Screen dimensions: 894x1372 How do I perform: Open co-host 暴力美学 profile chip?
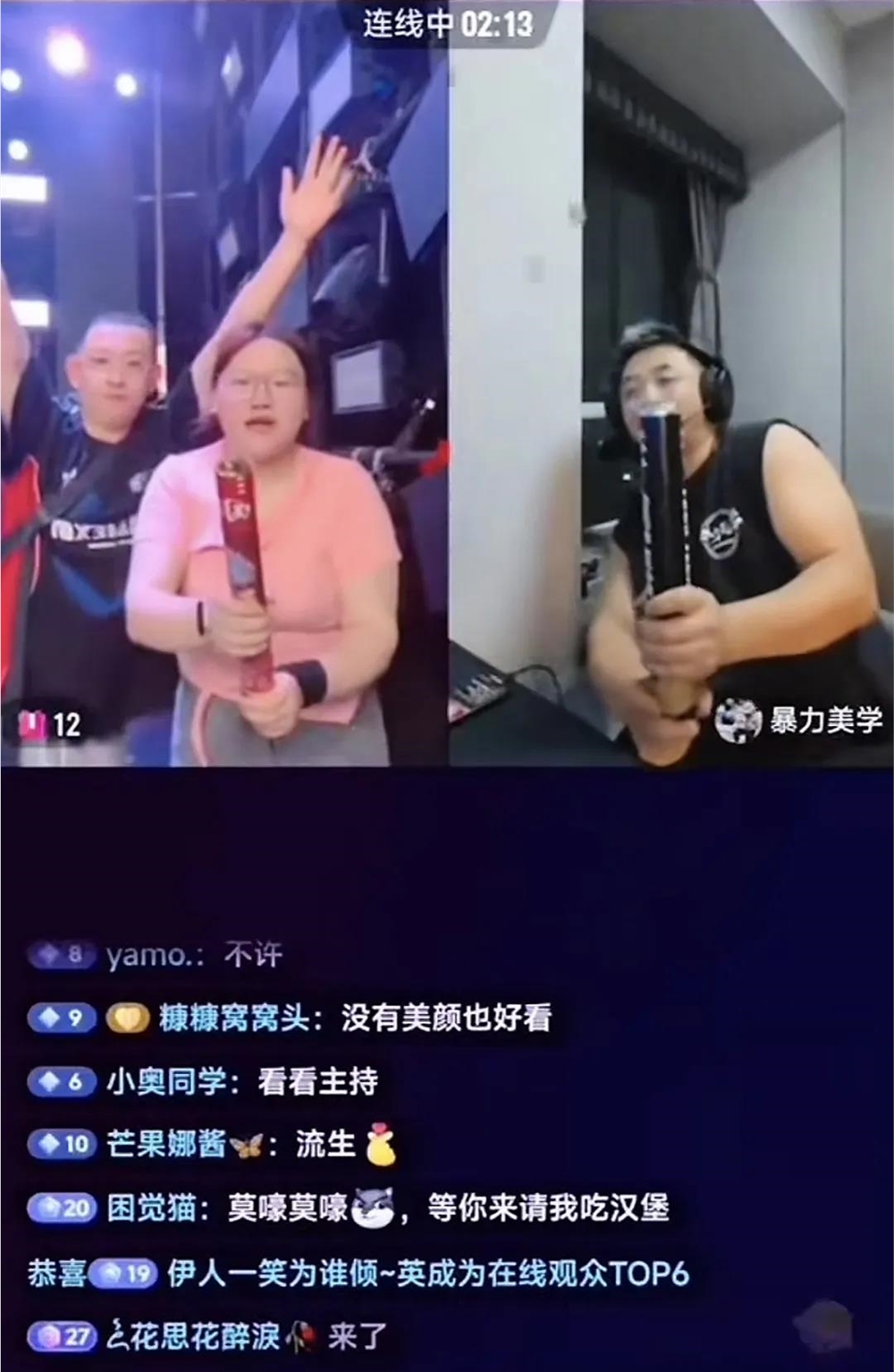799,720
